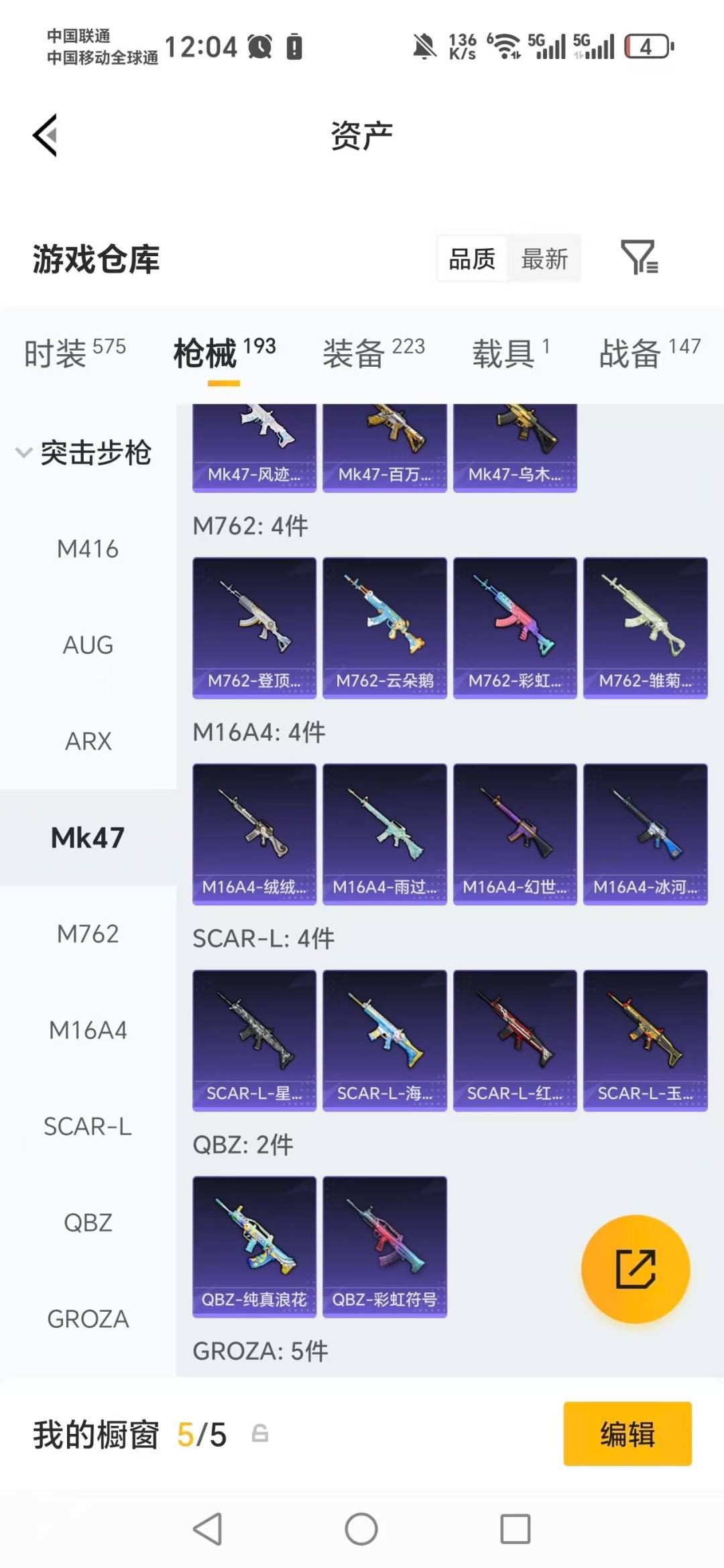Sort the warehouse by 品质

click(x=472, y=259)
